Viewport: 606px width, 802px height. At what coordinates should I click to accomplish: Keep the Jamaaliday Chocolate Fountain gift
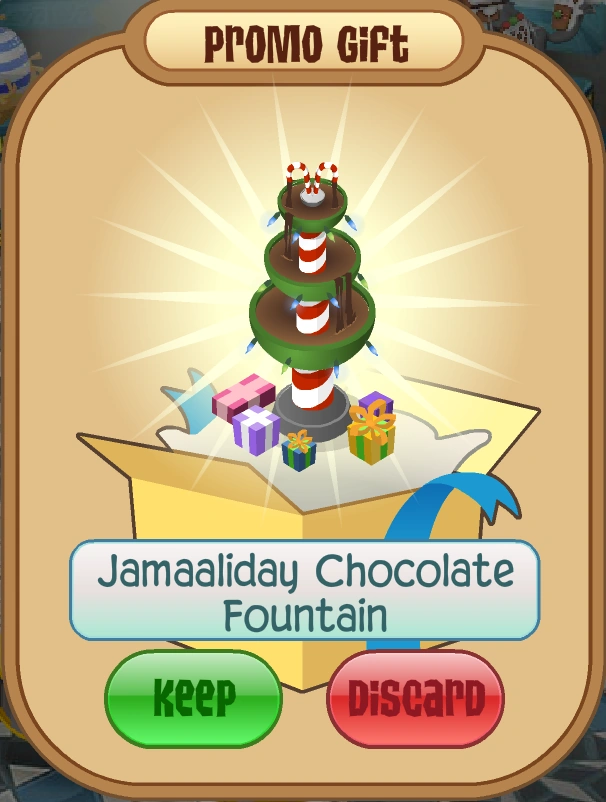(x=194, y=697)
